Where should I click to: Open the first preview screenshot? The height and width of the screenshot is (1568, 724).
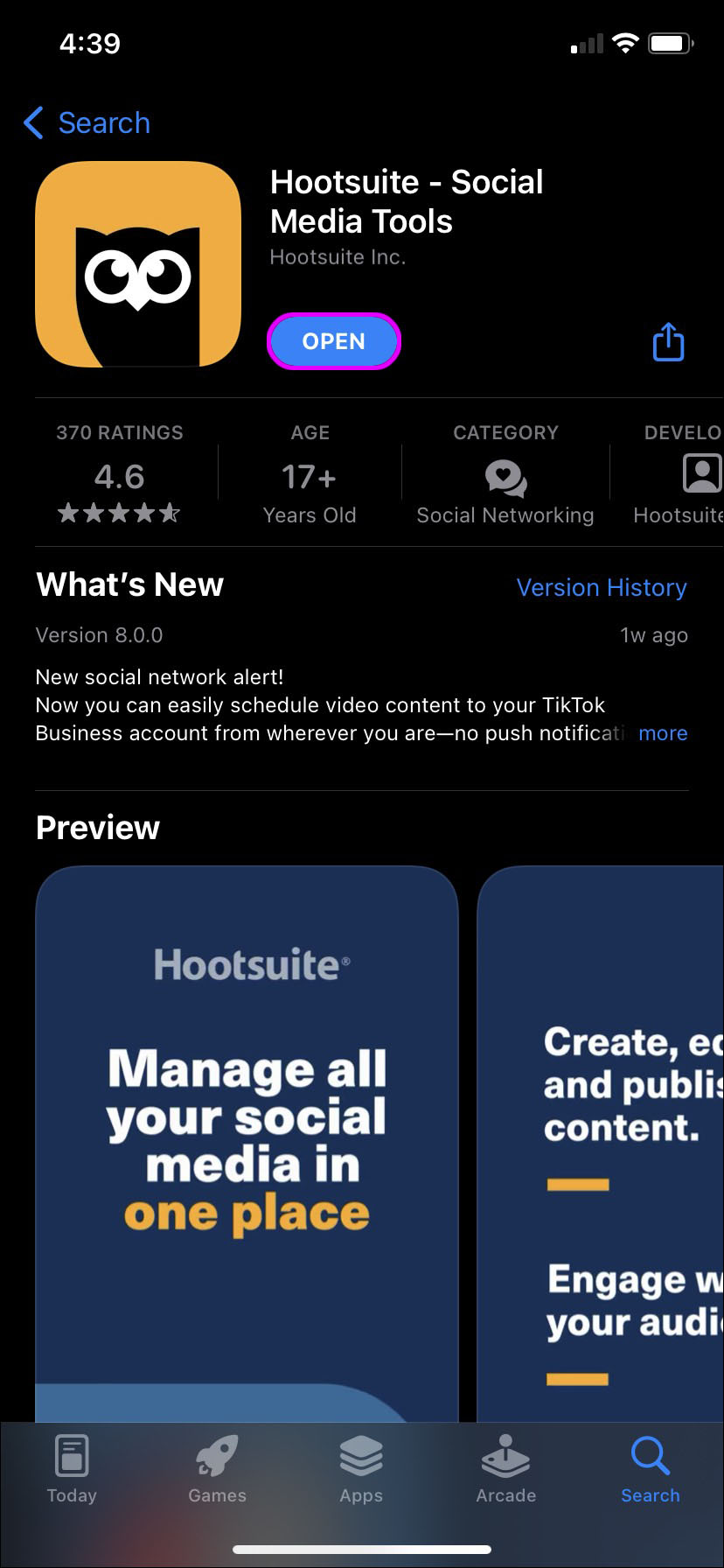tap(247, 1137)
